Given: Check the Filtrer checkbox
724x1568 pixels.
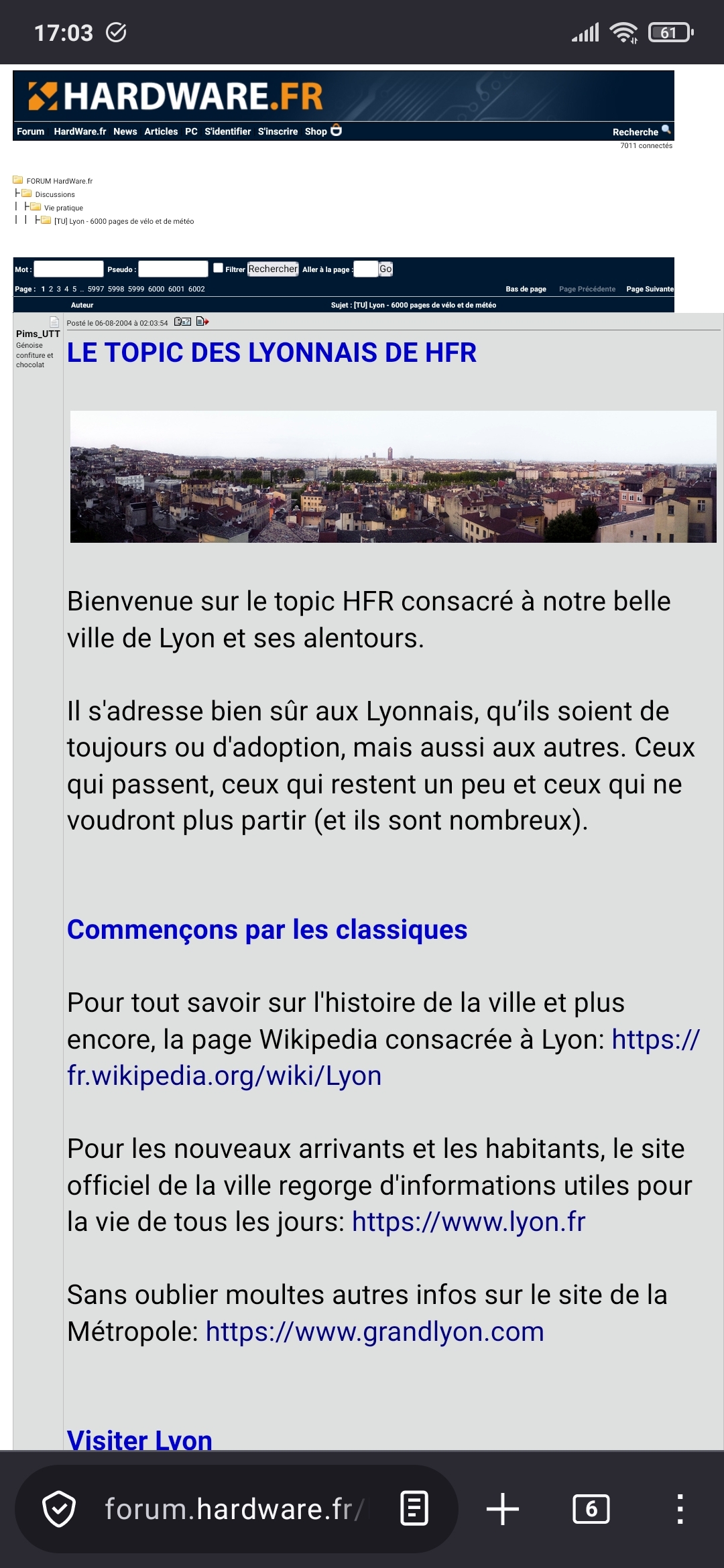Looking at the screenshot, I should [218, 268].
